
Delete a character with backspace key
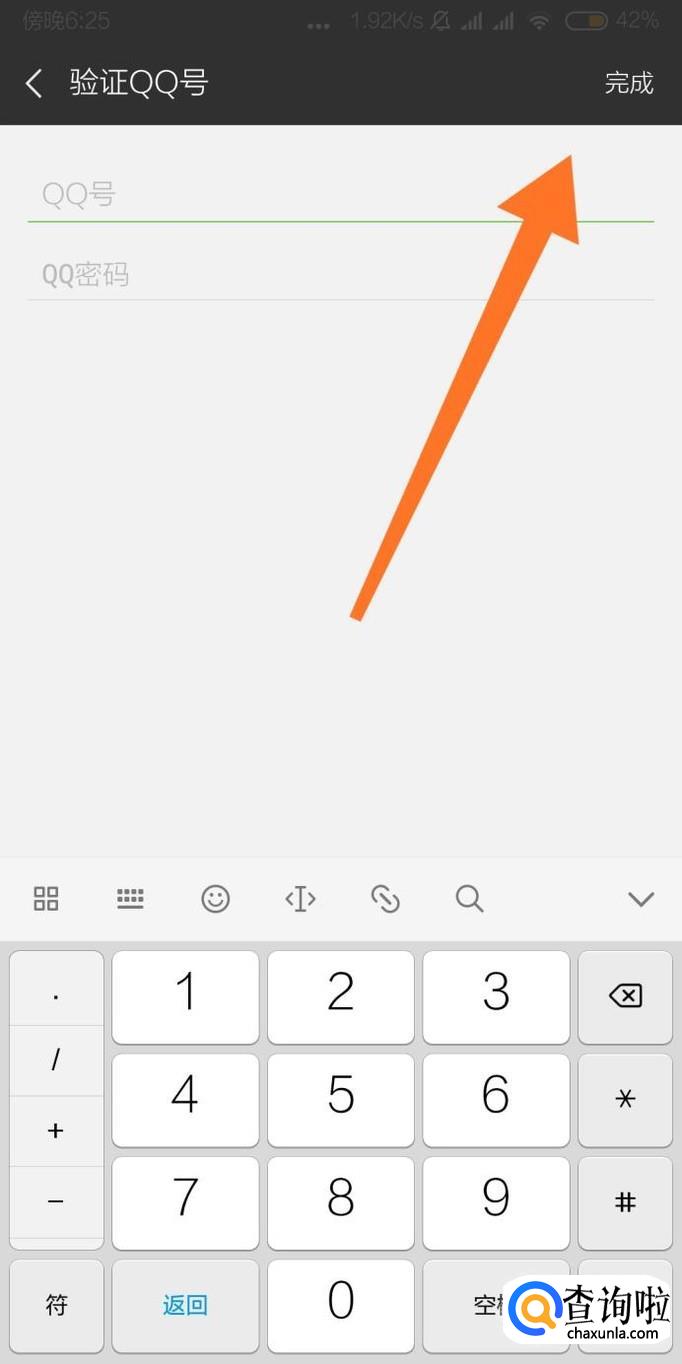[x=625, y=996]
